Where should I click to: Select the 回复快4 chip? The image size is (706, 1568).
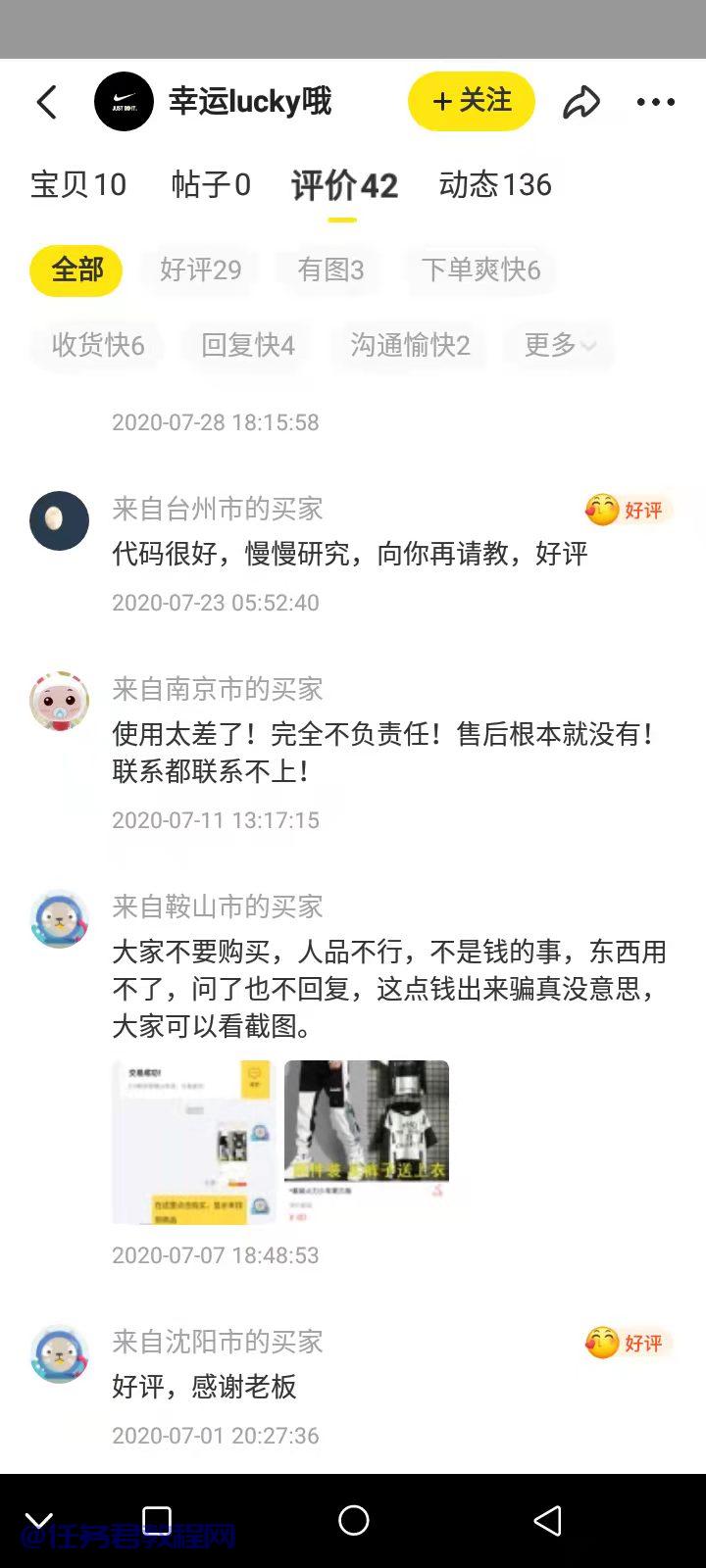coord(247,345)
